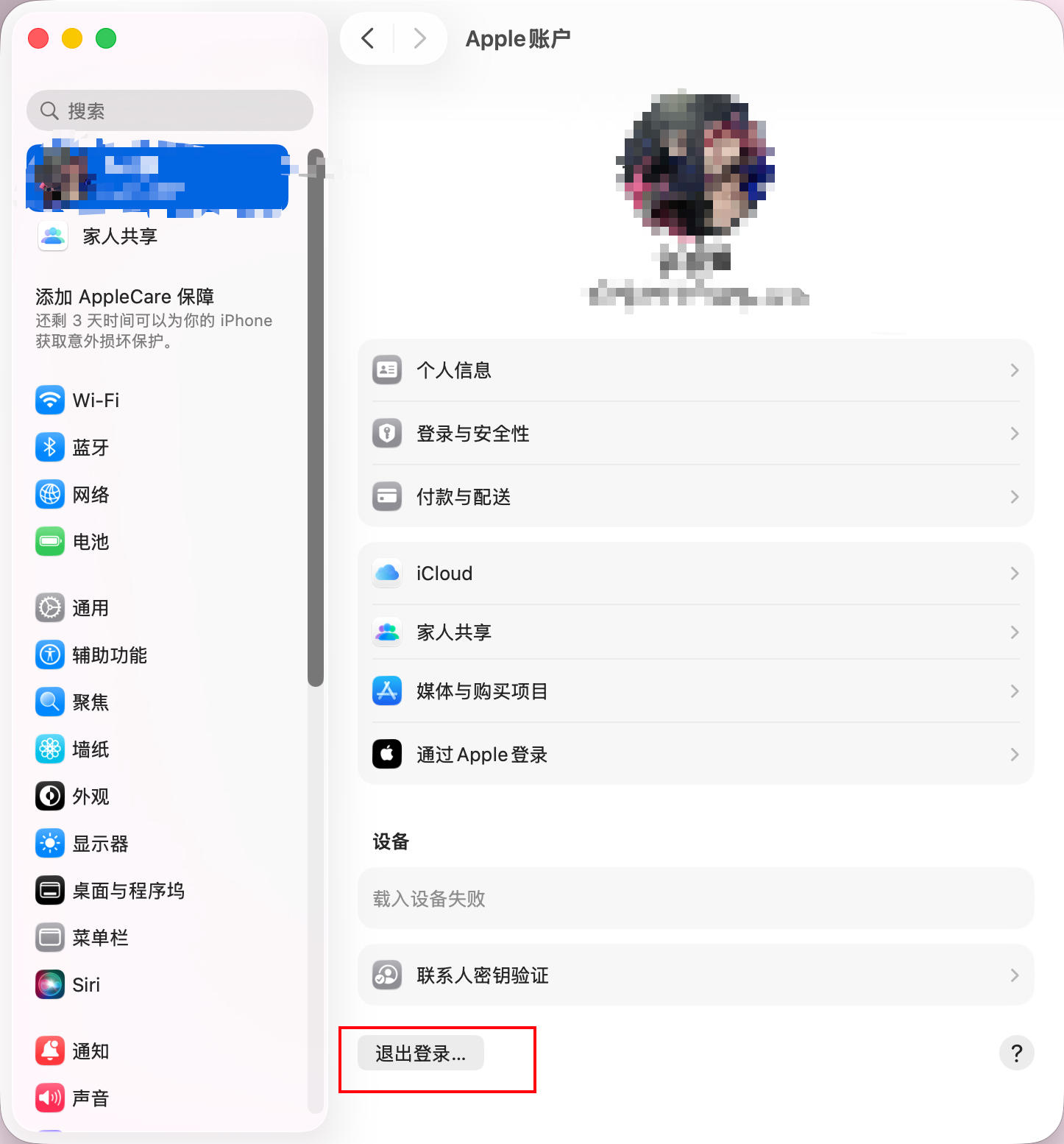Open 付款与配送 row
1064x1144 pixels.
[695, 497]
